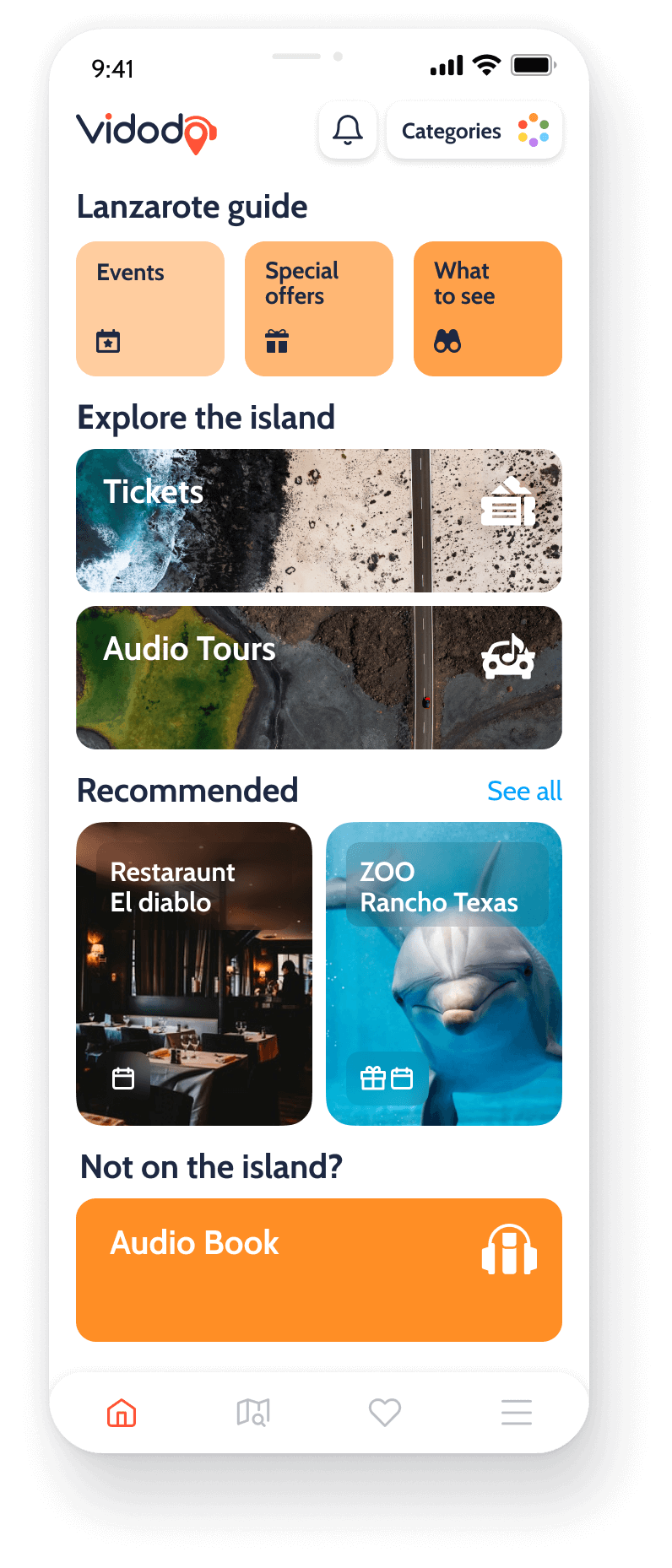Screen dimensions: 672x1568
Task: Switch to the map search tab
Action: point(253,1412)
